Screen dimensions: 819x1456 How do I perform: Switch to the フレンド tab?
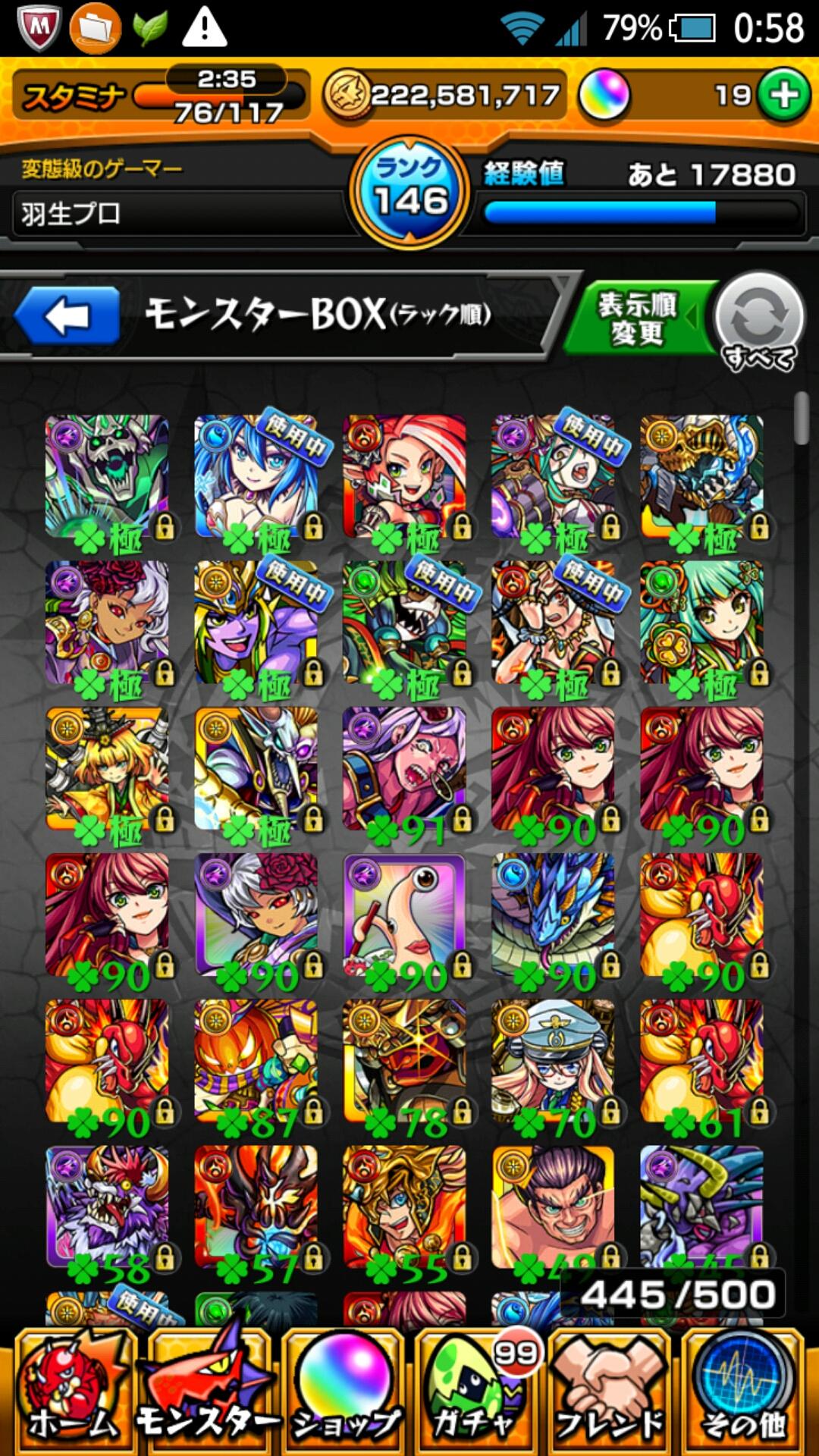[x=610, y=1392]
